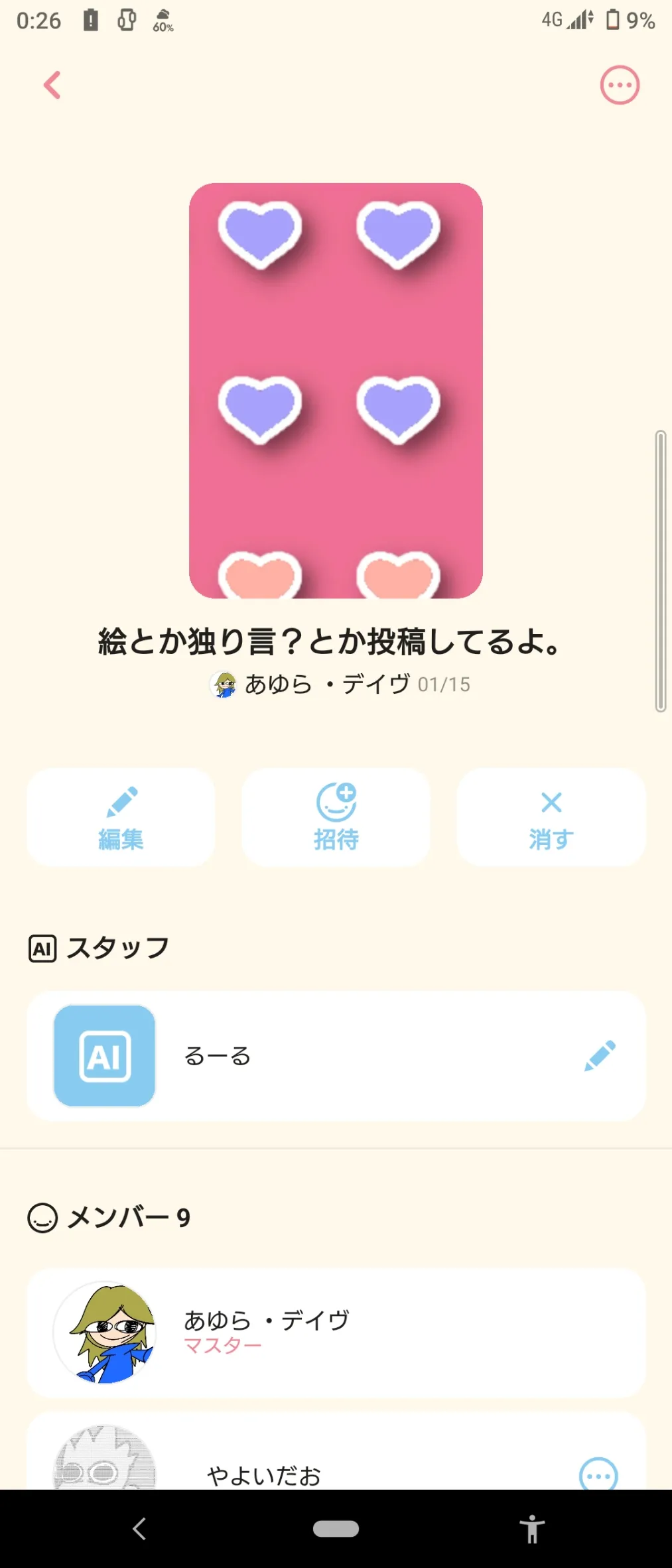Tap the 編集 edit button
Image resolution: width=672 pixels, height=1568 pixels.
121,817
